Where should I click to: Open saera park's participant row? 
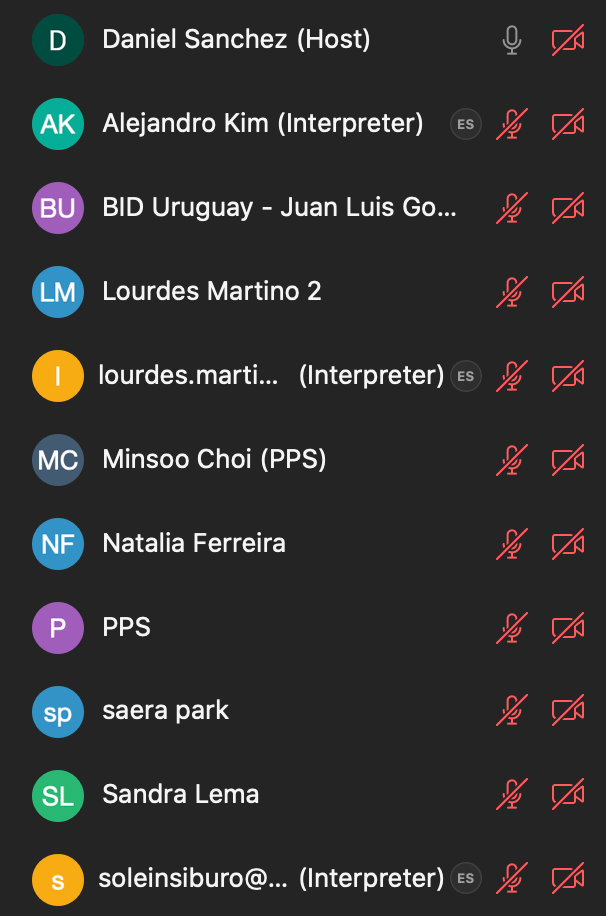pyautogui.click(x=166, y=711)
